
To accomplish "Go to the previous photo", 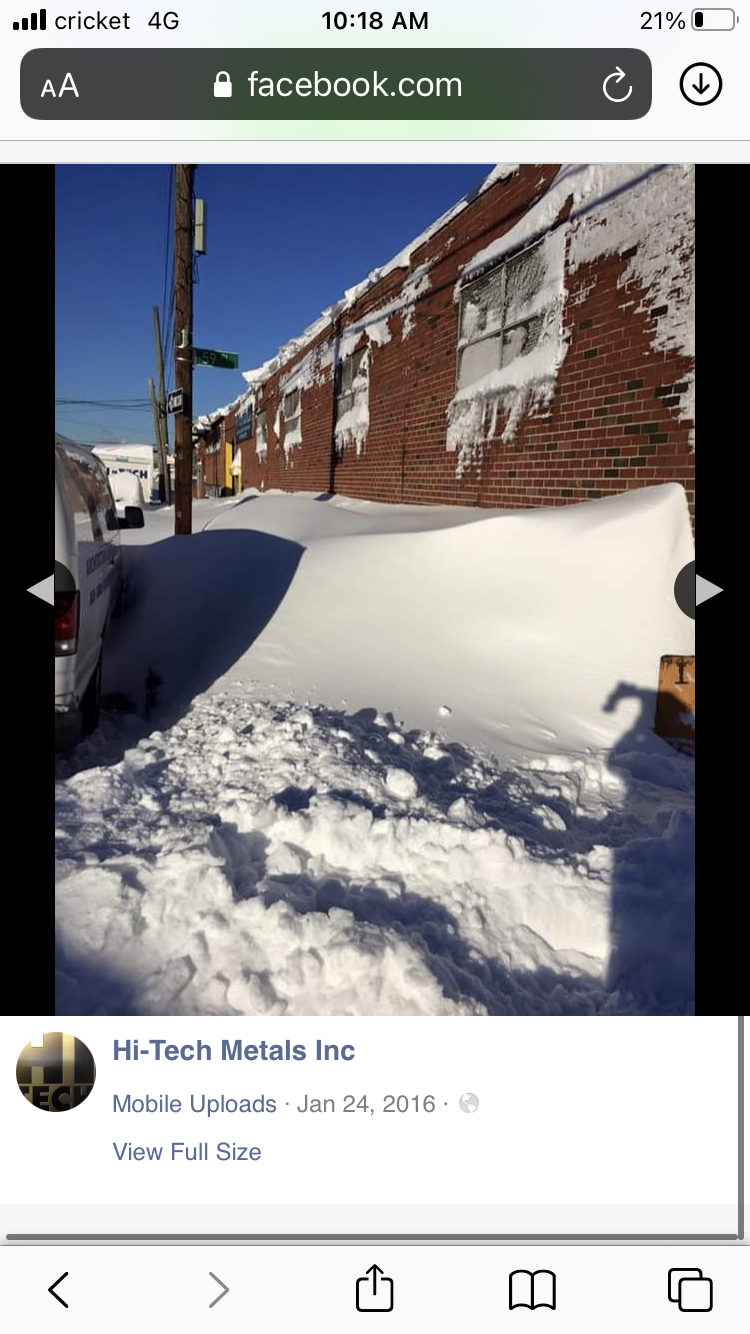I will (x=44, y=590).
